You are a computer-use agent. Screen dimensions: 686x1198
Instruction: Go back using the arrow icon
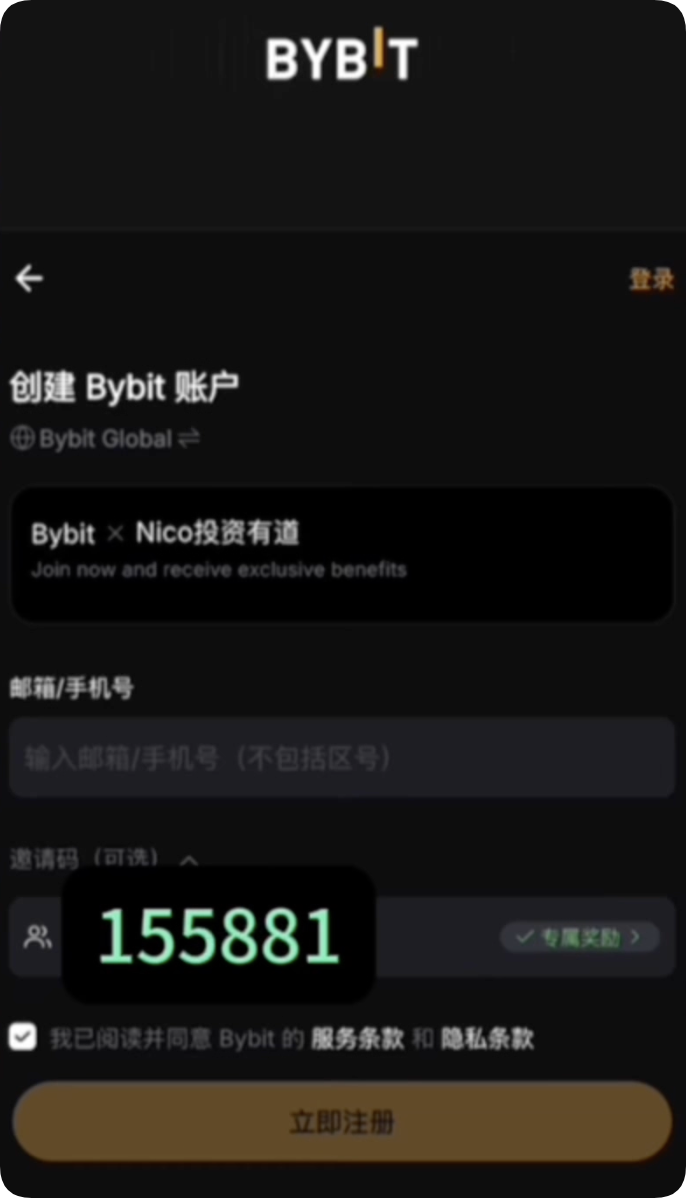click(29, 279)
